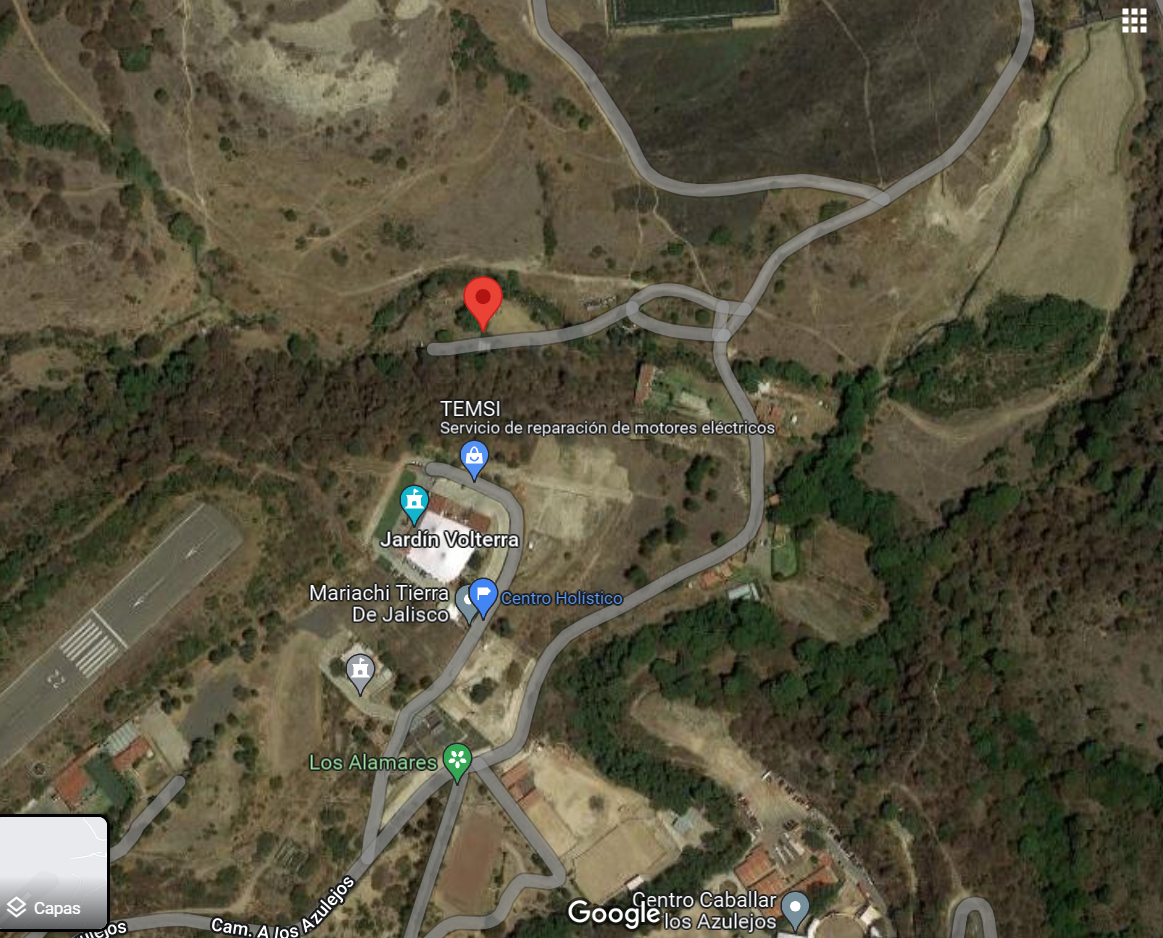
Task: Select the Centro Caballar los Azulejos pin
Action: (795, 908)
